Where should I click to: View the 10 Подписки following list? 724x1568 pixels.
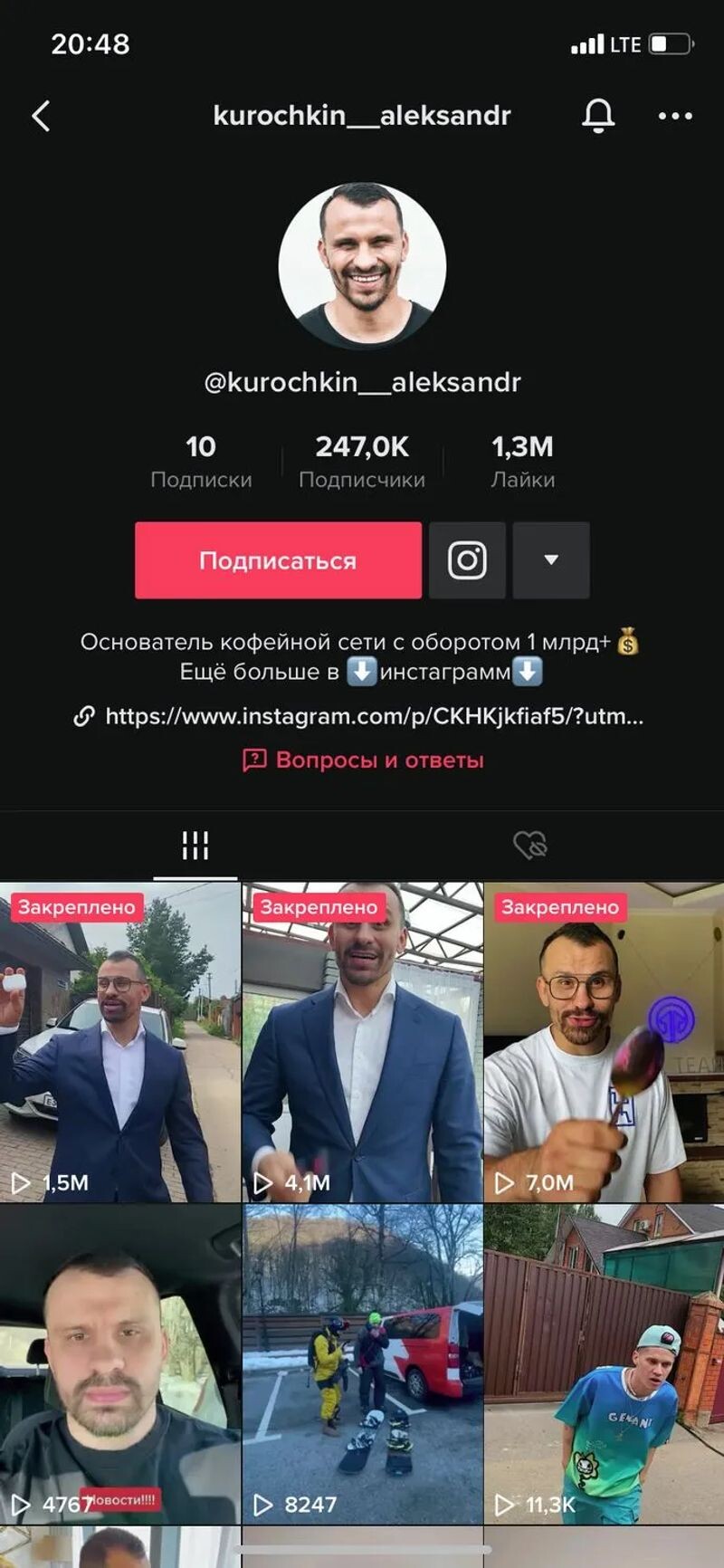coord(201,460)
